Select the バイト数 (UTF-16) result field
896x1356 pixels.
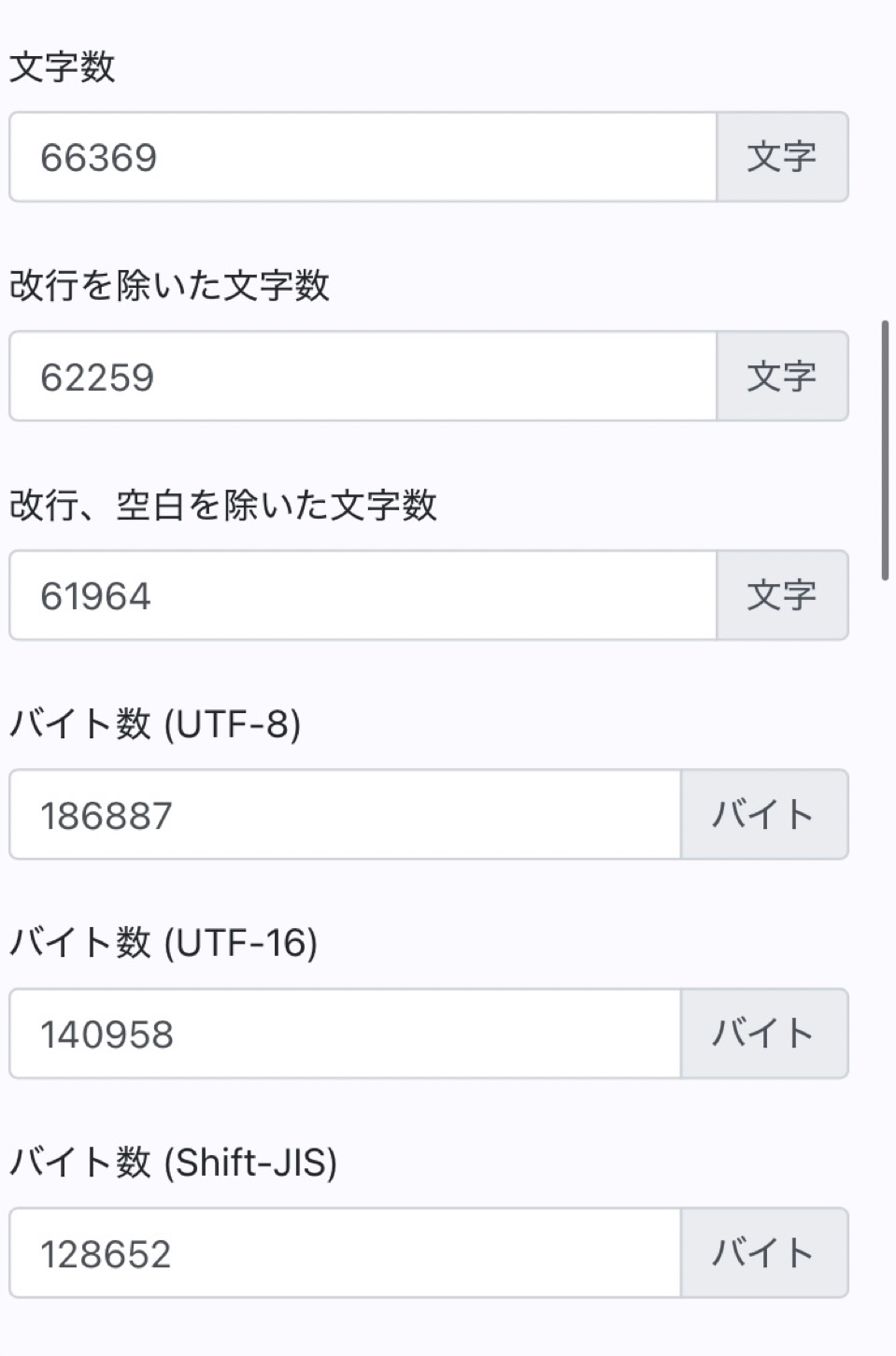345,1034
